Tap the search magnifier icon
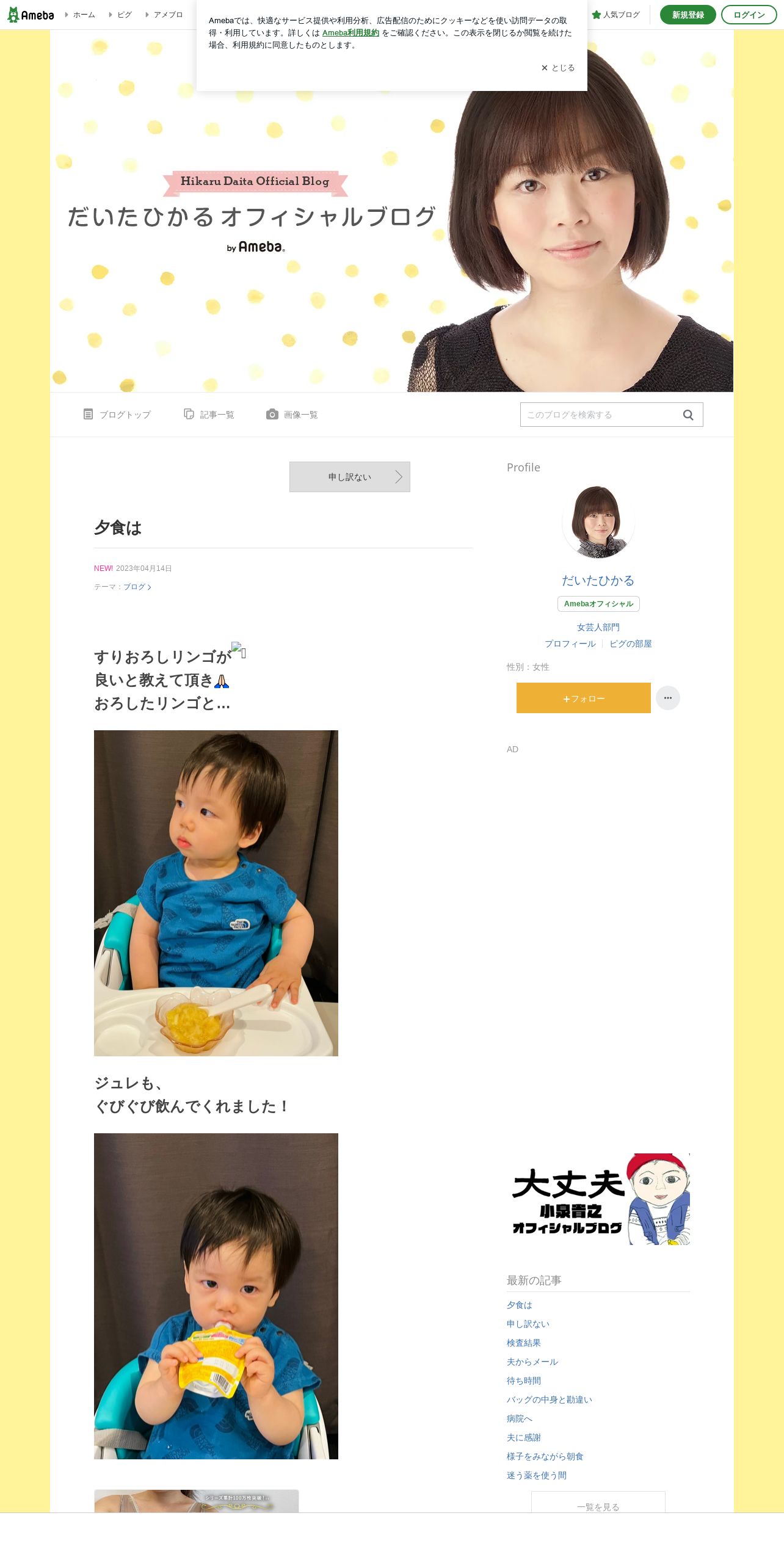This screenshot has height=1568, width=784. click(688, 415)
